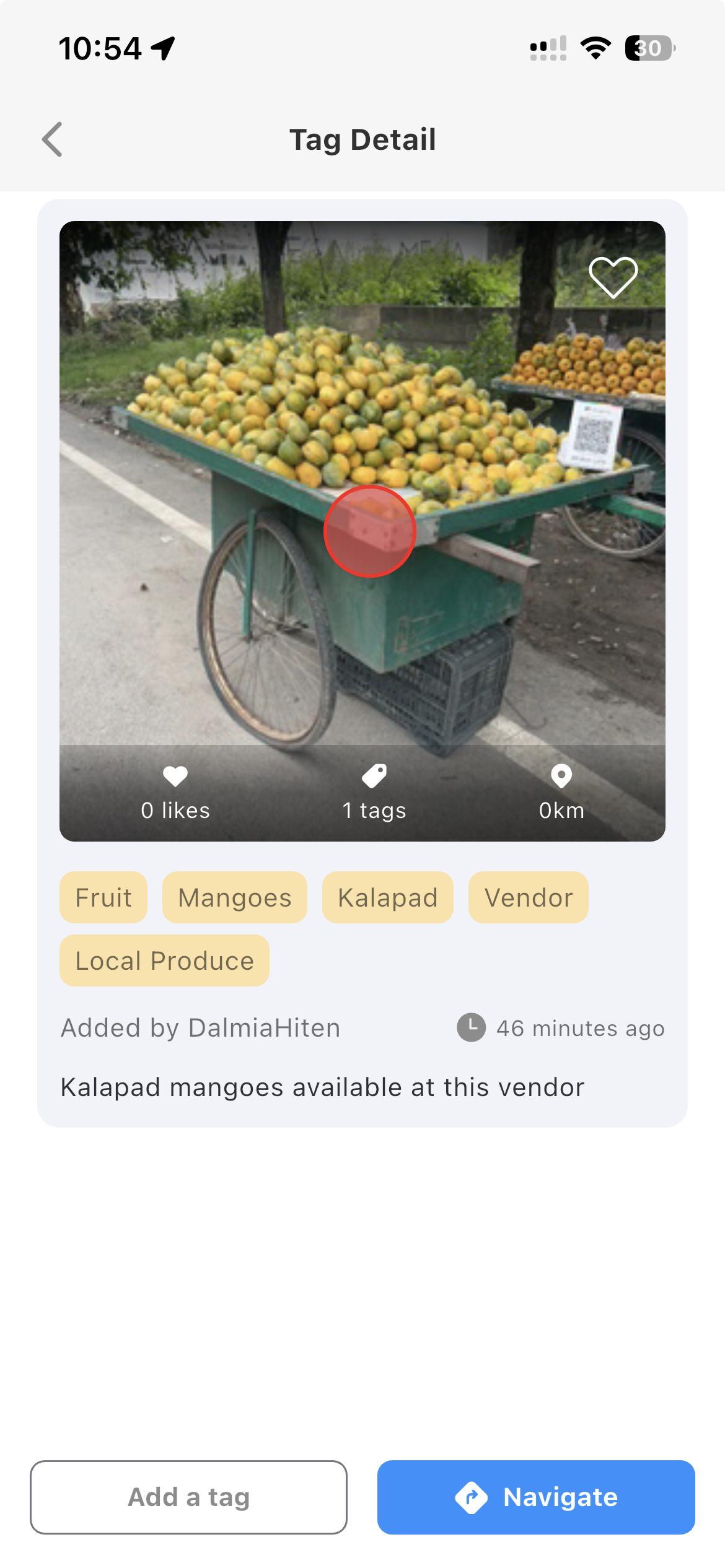725x1568 pixels.
Task: Go back from Tag Detail
Action: (53, 139)
